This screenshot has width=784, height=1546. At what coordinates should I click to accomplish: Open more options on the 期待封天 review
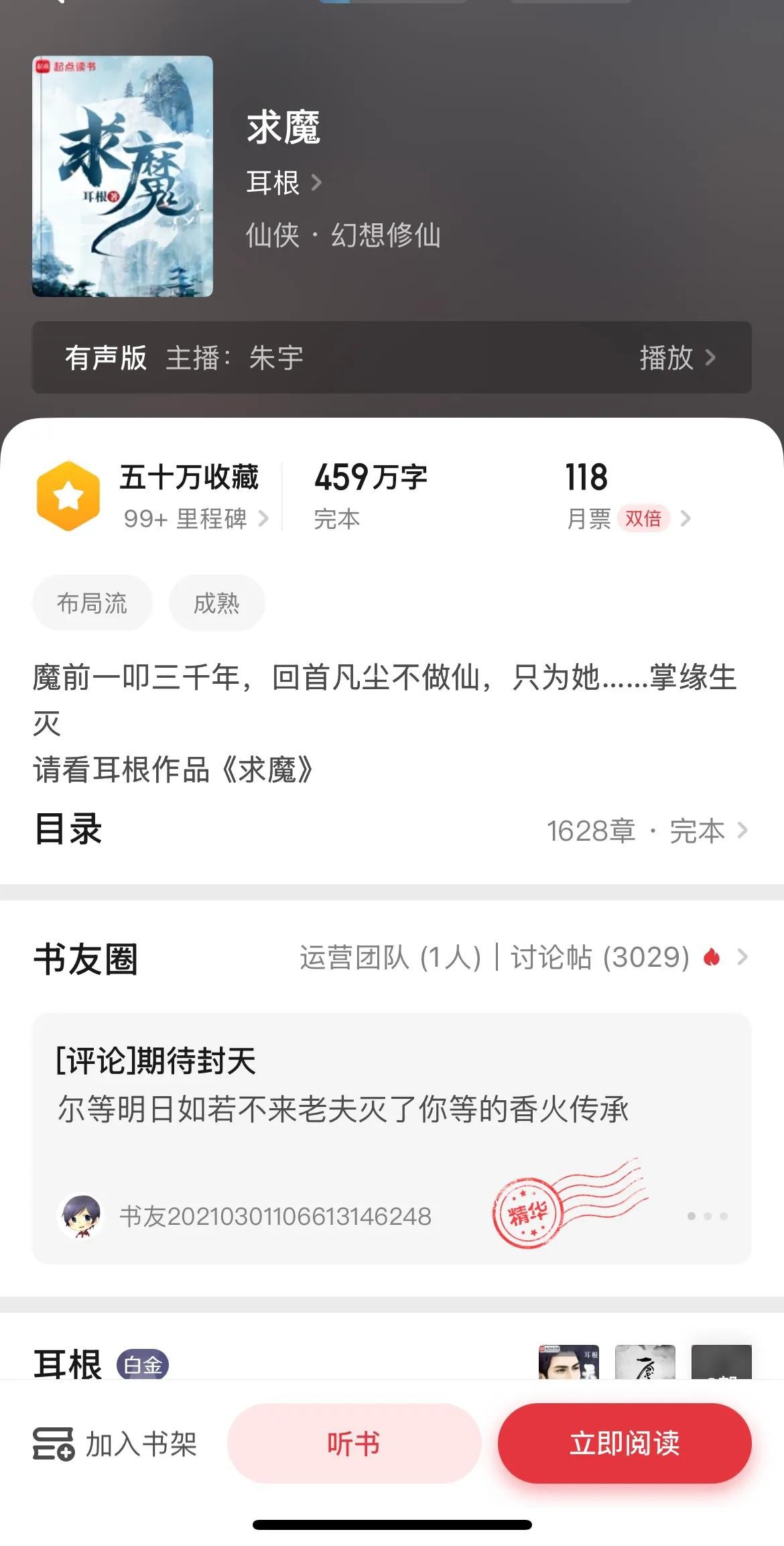pyautogui.click(x=707, y=1216)
